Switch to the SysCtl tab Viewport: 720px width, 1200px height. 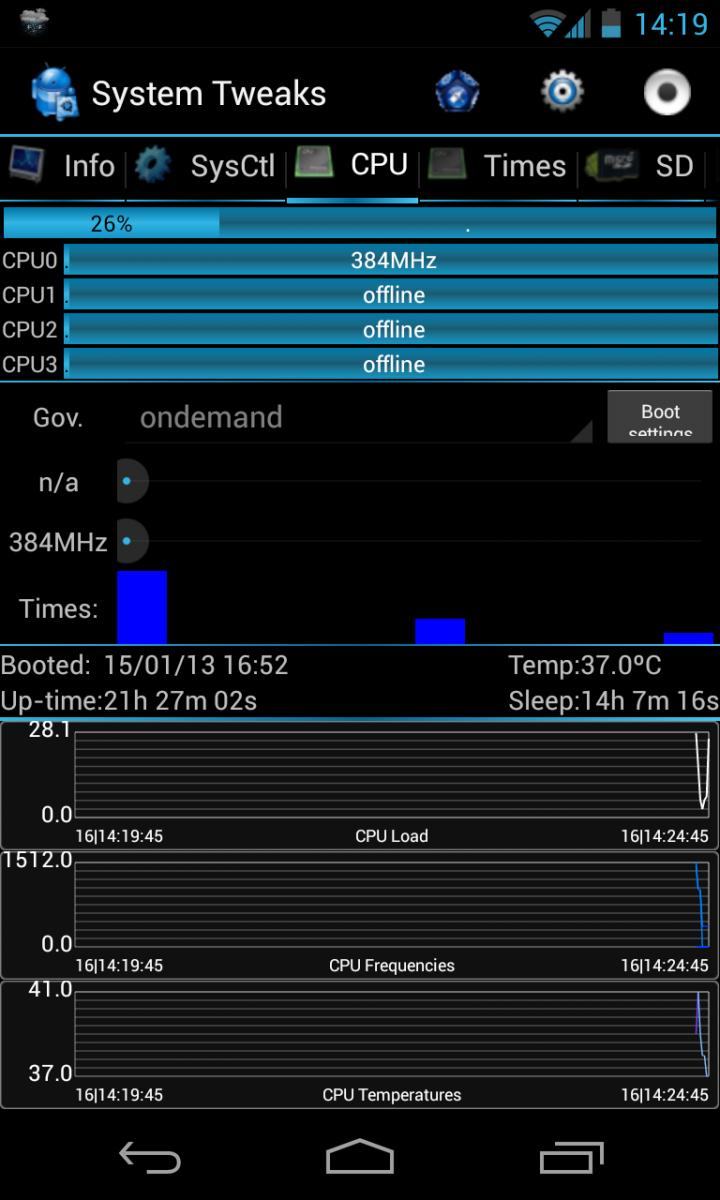205,166
